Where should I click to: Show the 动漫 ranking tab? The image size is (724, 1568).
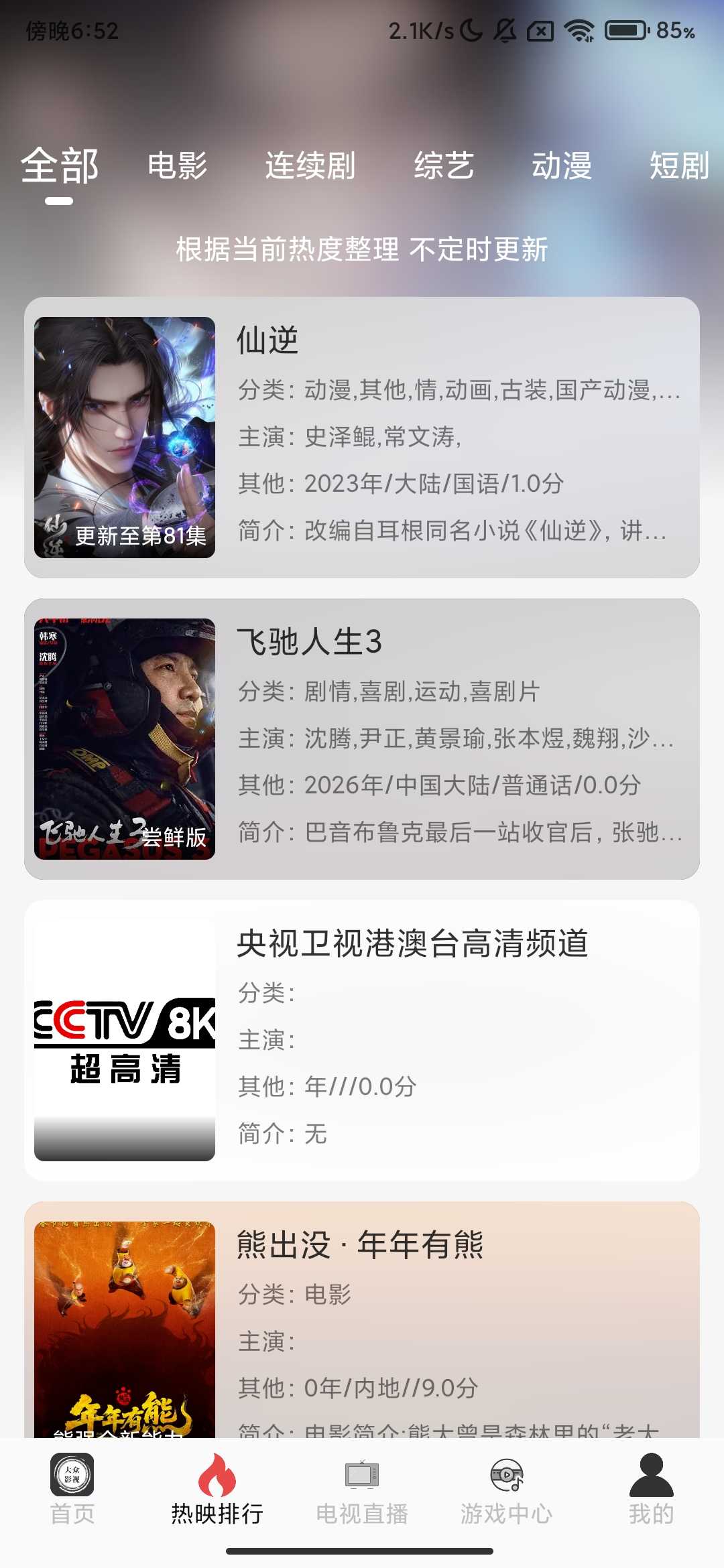[562, 166]
